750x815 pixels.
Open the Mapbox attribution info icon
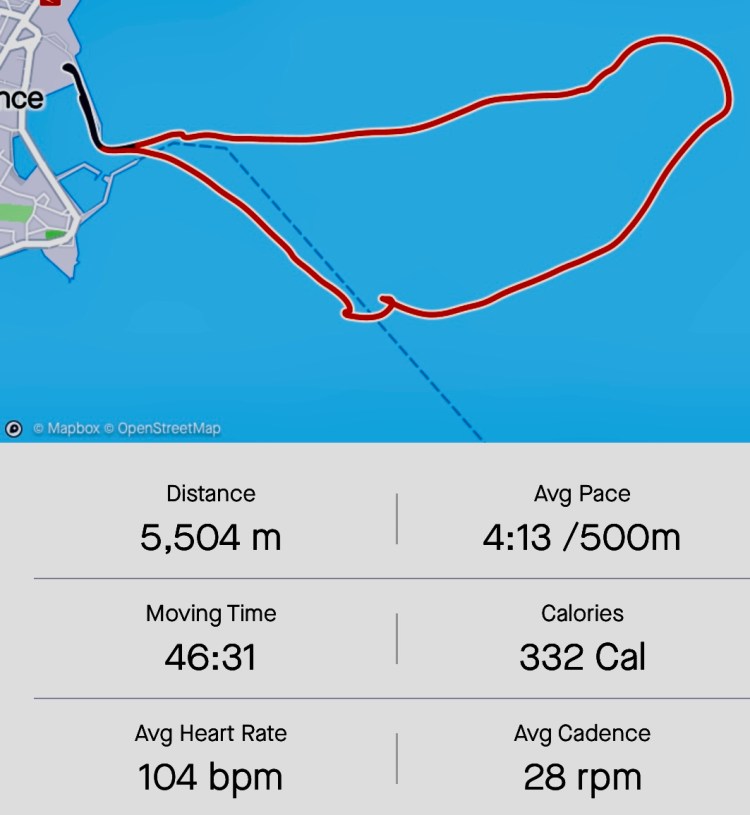[x=14, y=429]
